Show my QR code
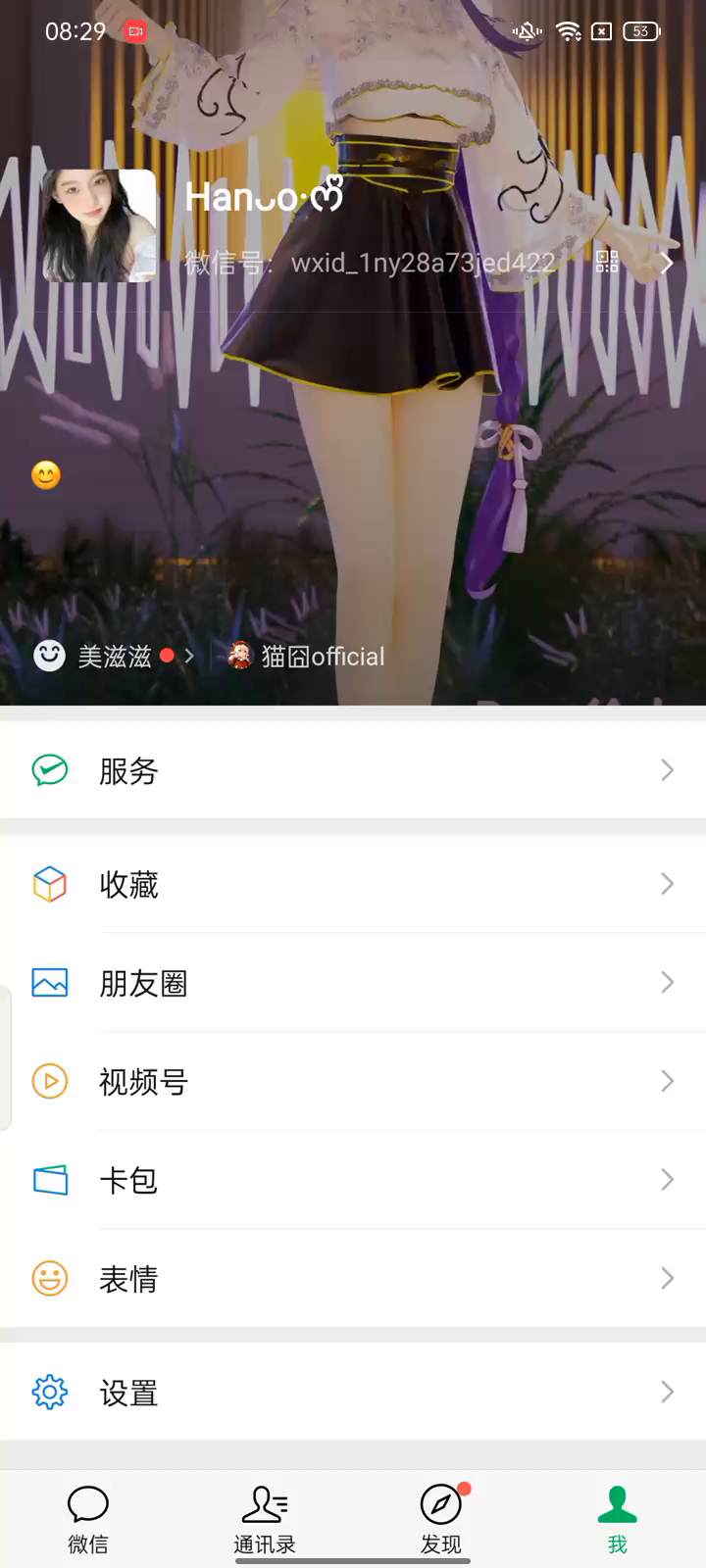The width and height of the screenshot is (706, 1568). (607, 262)
